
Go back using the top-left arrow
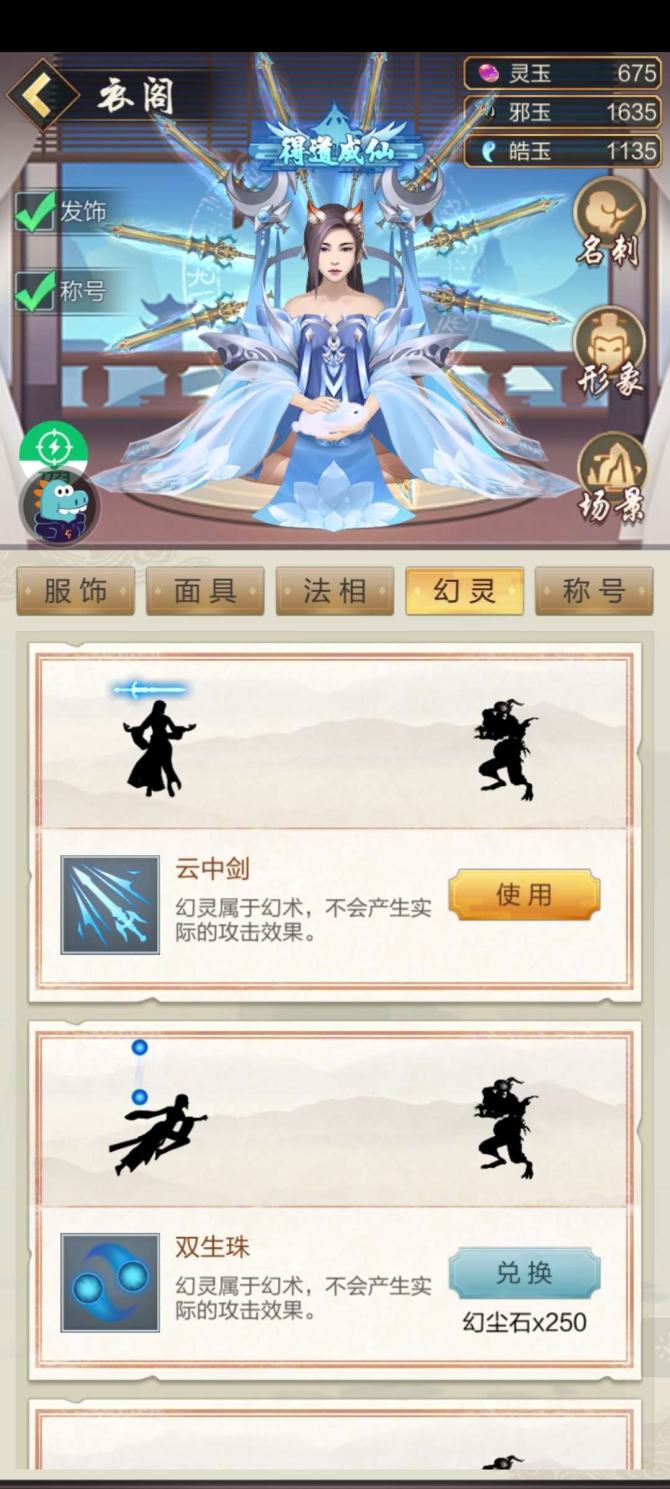tap(42, 95)
